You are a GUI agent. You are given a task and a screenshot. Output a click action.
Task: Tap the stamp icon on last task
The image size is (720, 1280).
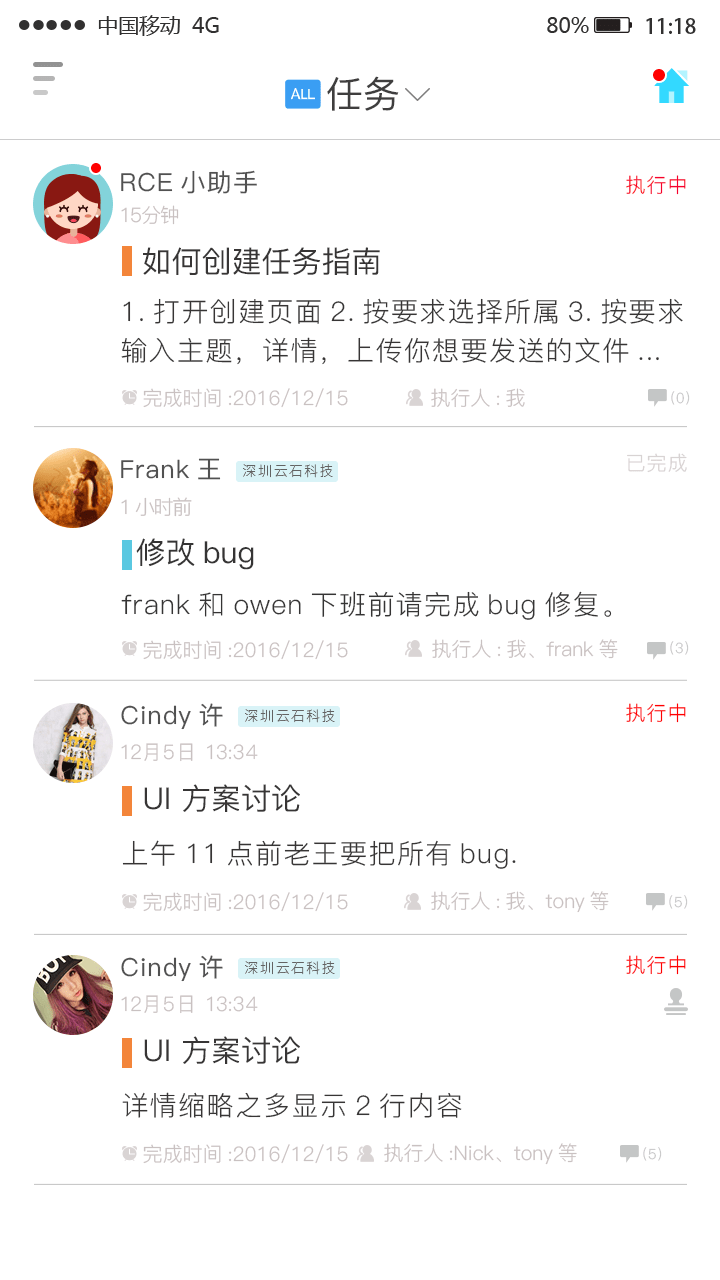coord(676,1001)
